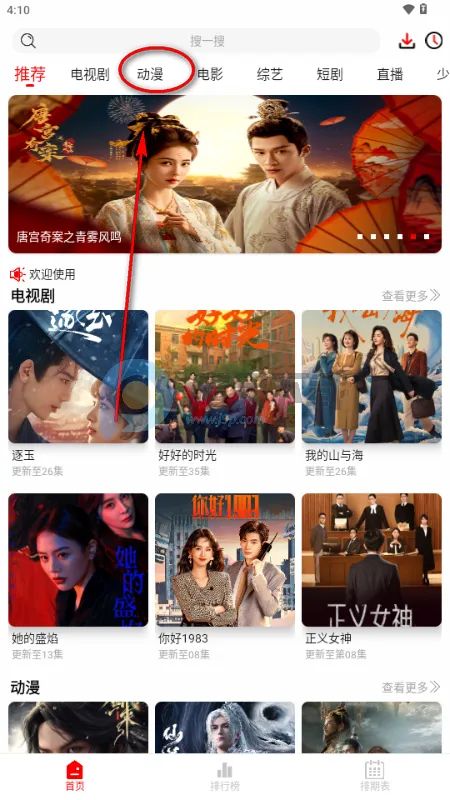Switch to the 排行榜 bottom tab
Viewport: 450px width, 800px height.
[x=225, y=776]
